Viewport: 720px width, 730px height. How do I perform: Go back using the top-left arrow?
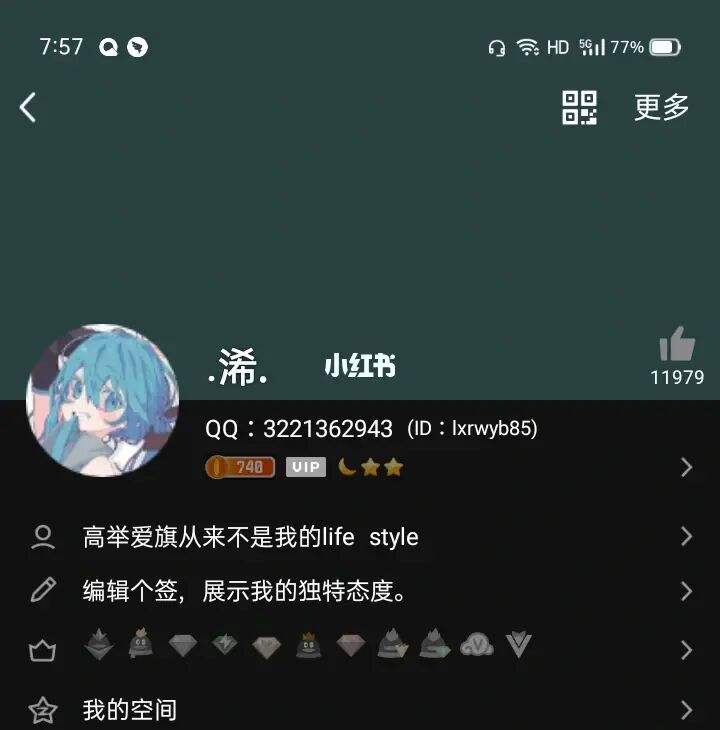coord(28,107)
